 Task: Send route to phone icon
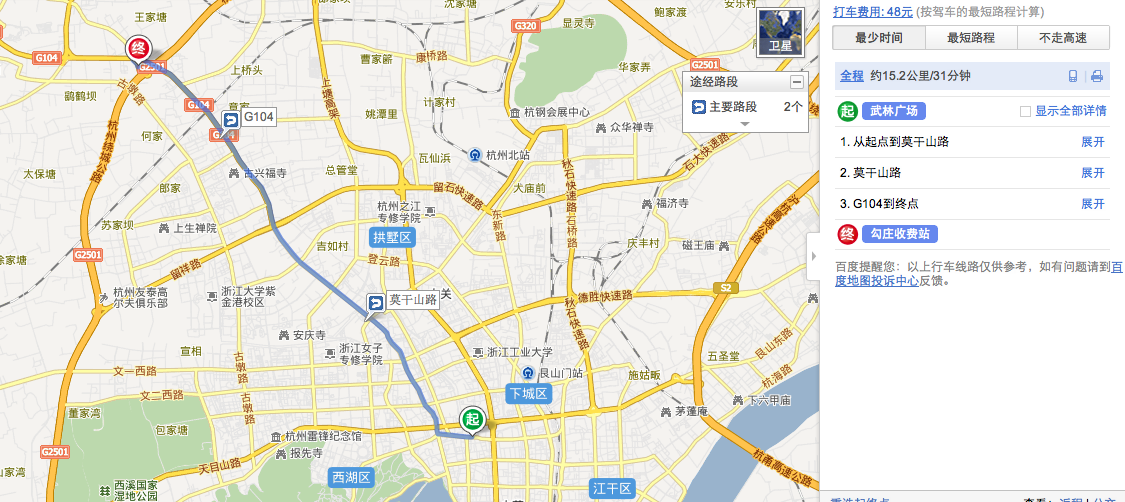point(1073,76)
